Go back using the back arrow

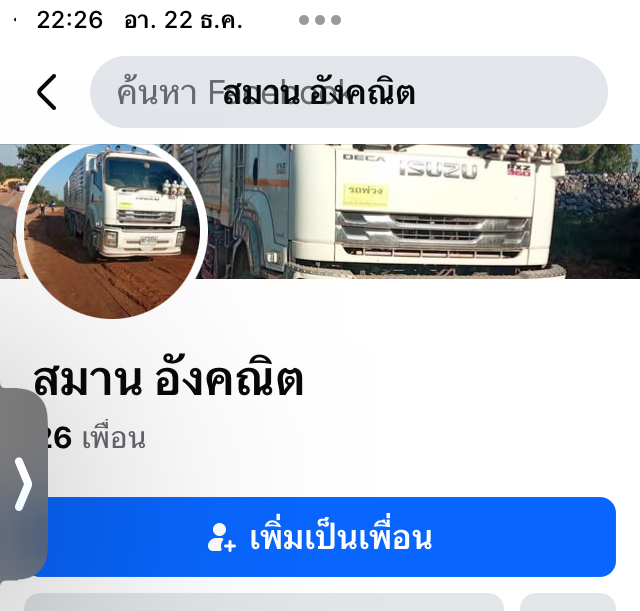(x=46, y=92)
